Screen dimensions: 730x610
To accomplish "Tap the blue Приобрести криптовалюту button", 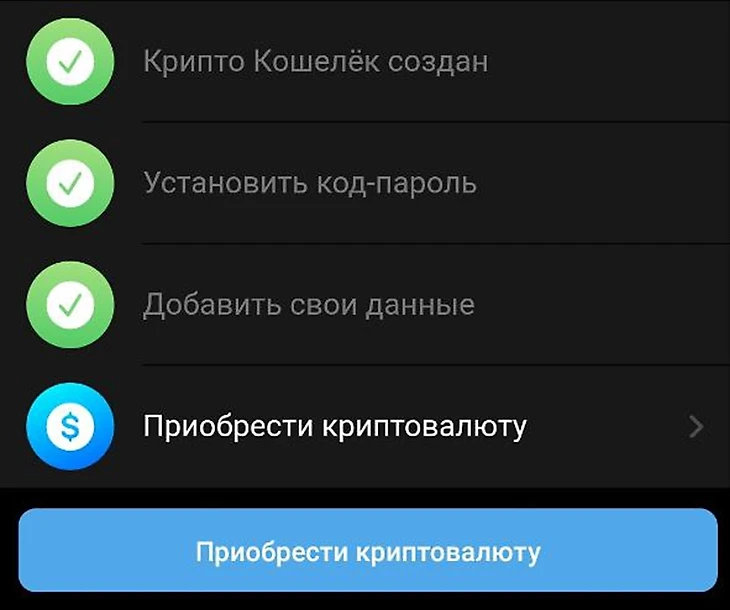I will coord(368,551).
